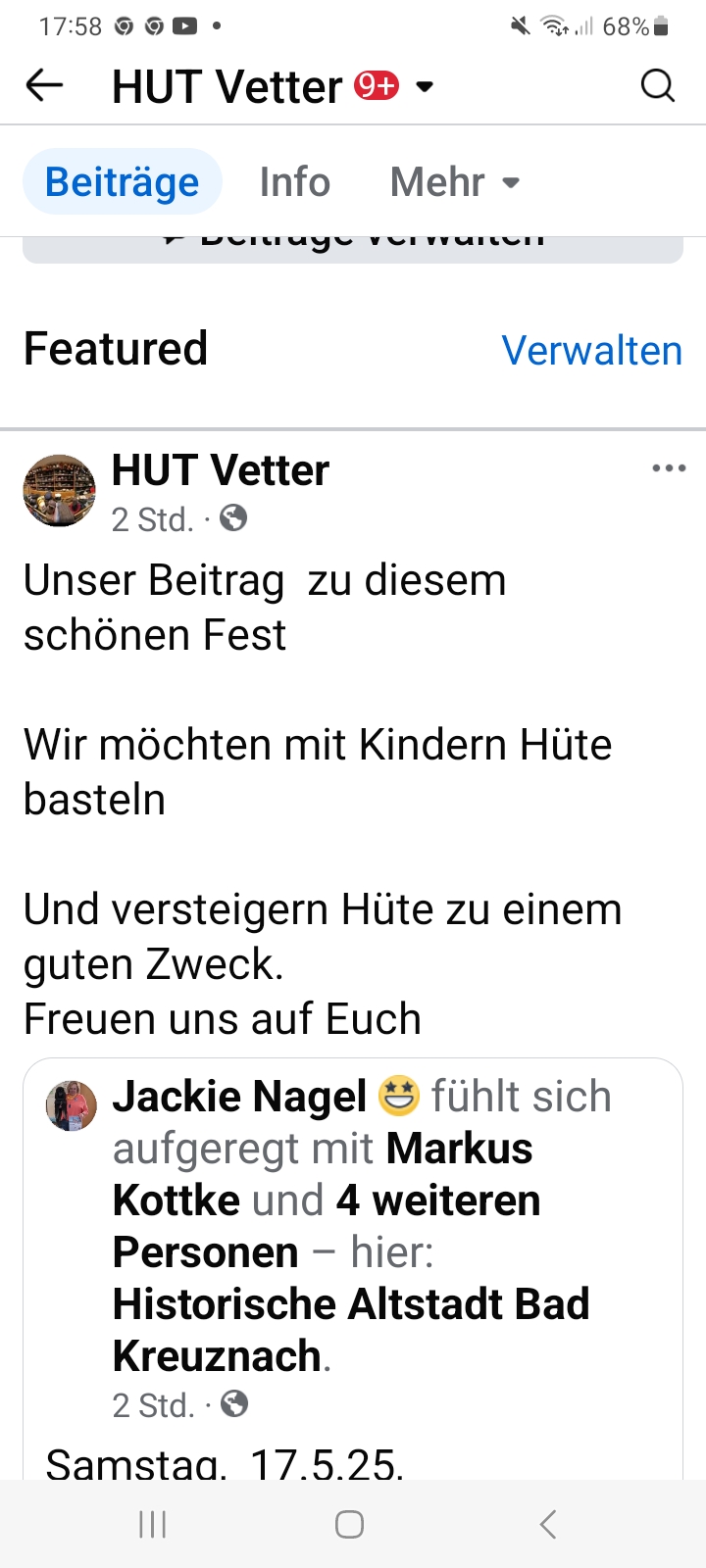Go back using the top arrow

coord(44,86)
